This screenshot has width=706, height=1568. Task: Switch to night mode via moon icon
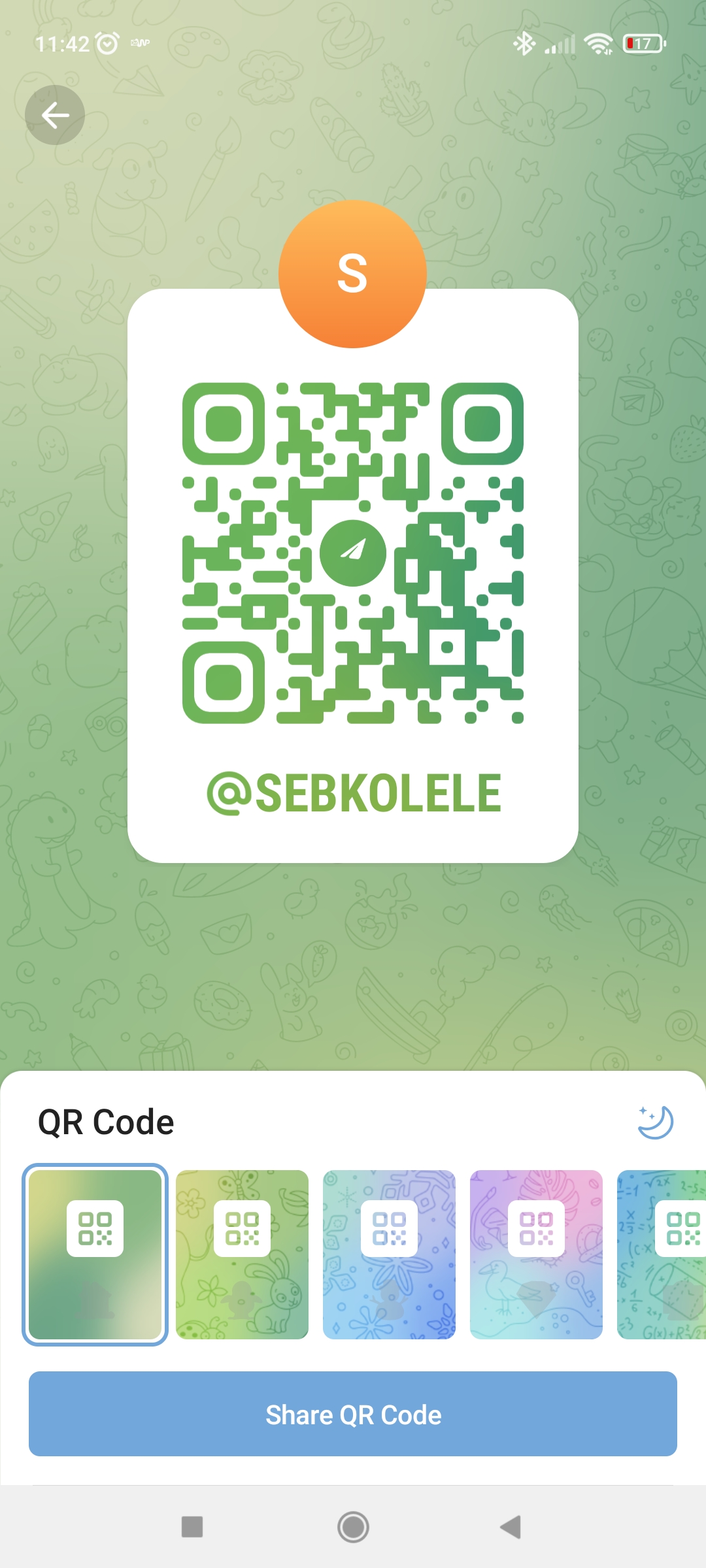pos(655,1122)
